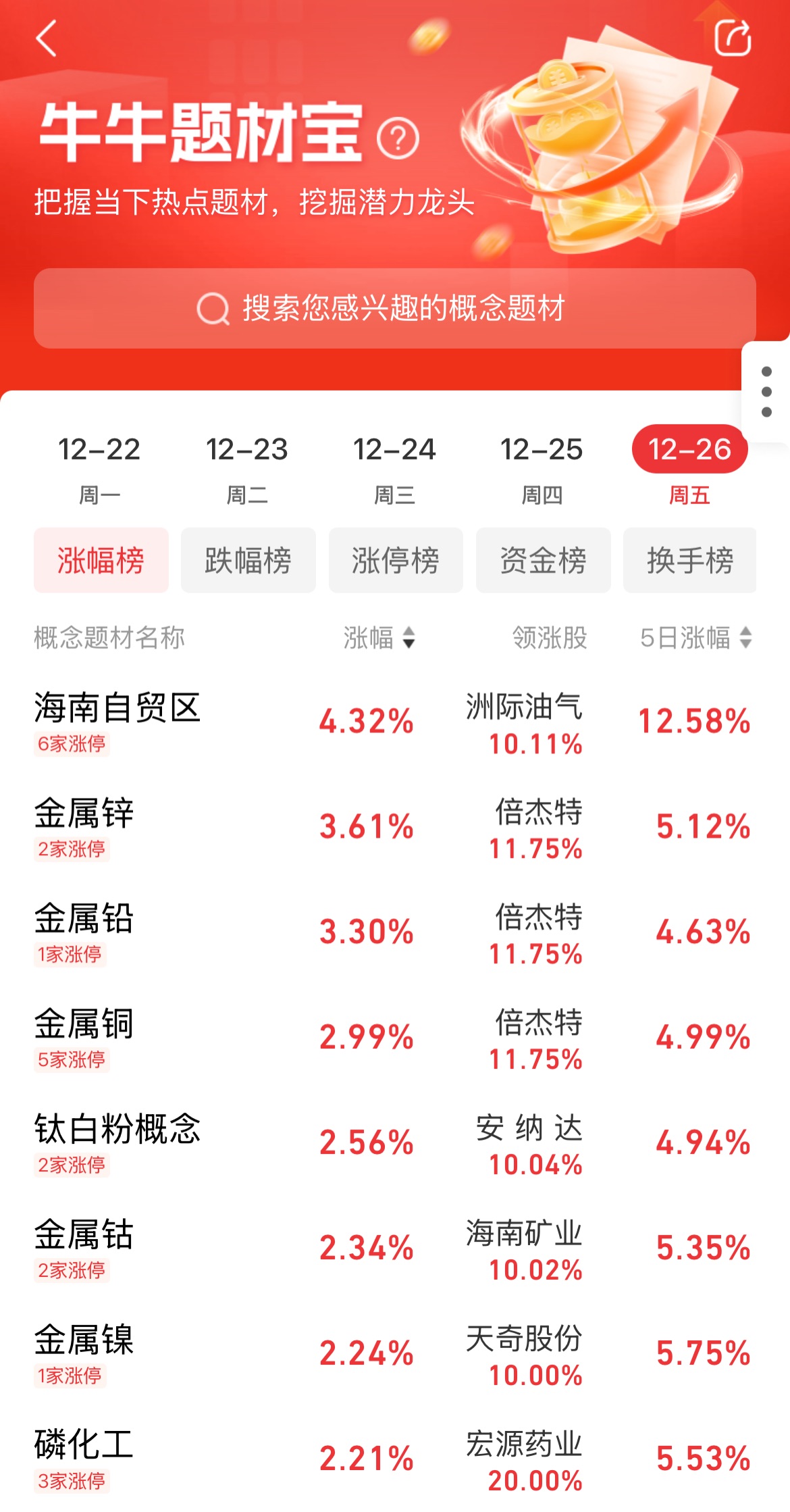
Task: Show the 涨停榜 list
Action: pyautogui.click(x=396, y=561)
